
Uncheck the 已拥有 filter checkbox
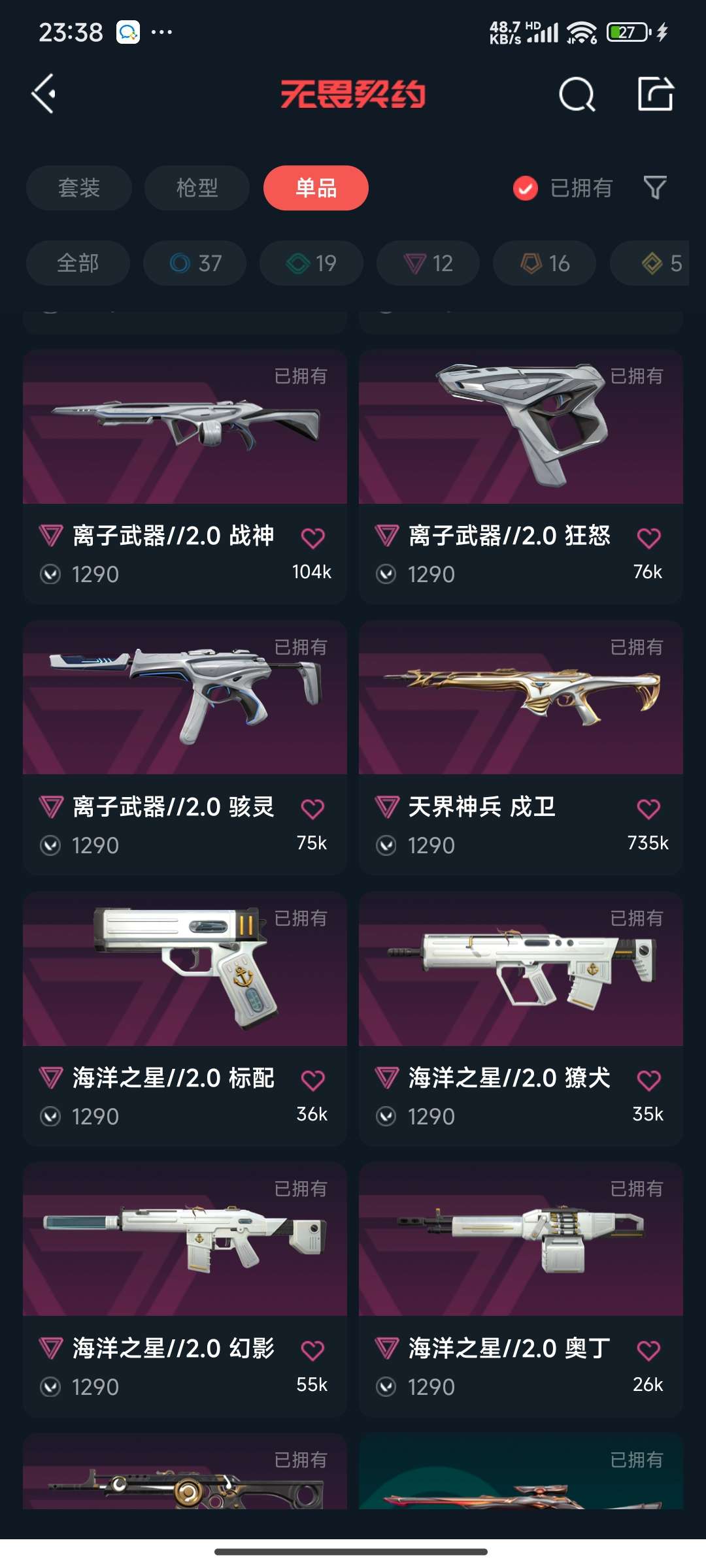526,188
